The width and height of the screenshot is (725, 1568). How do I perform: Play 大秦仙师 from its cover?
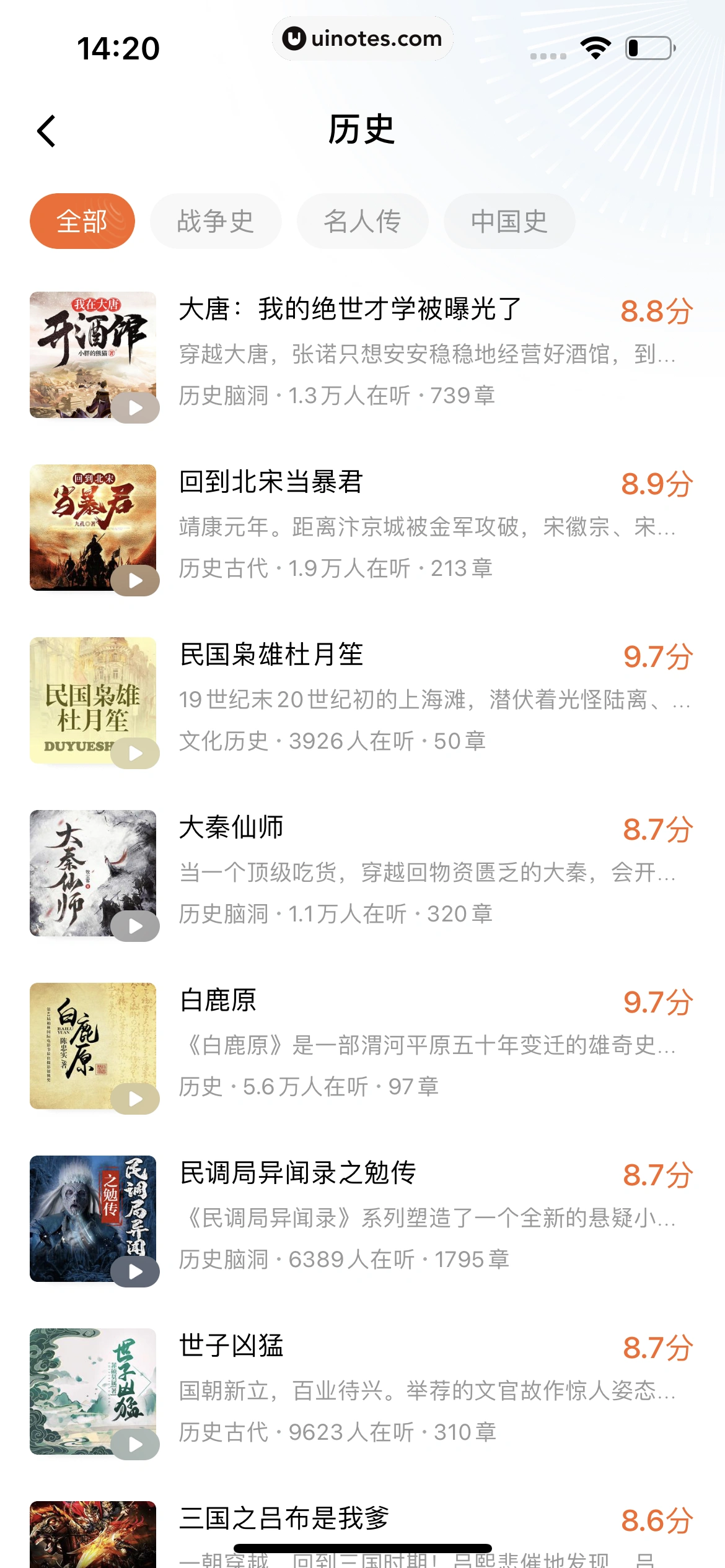tap(135, 926)
